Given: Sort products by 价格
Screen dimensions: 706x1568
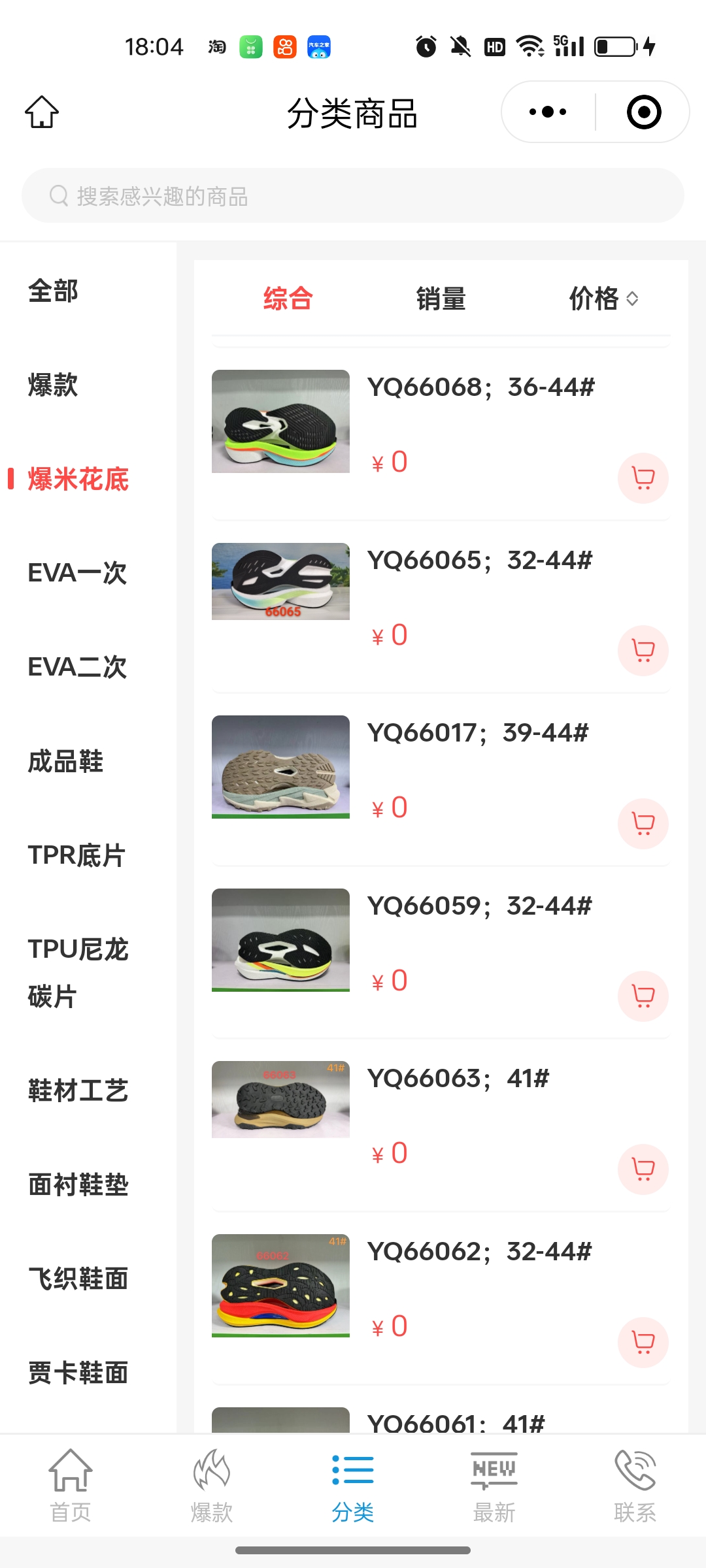Looking at the screenshot, I should 603,299.
